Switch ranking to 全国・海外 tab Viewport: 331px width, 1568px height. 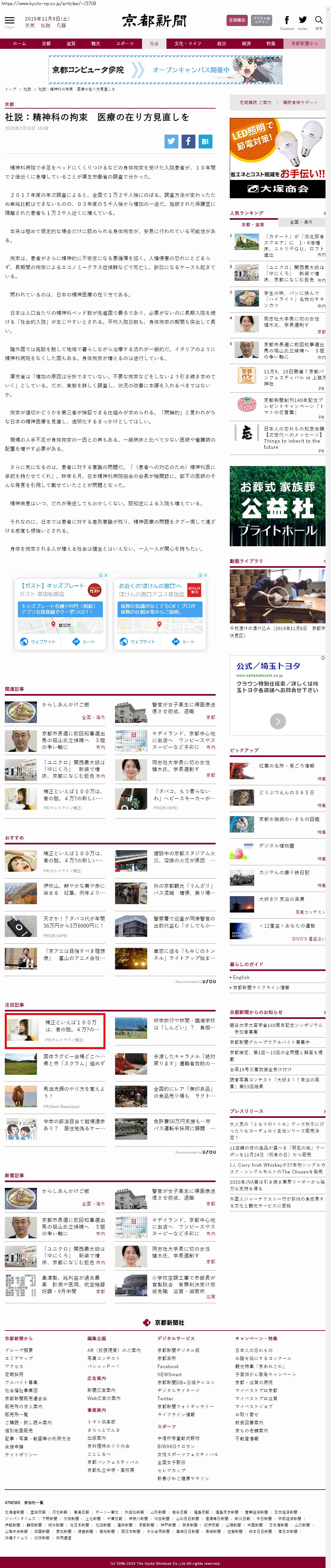pyautogui.click(x=300, y=222)
